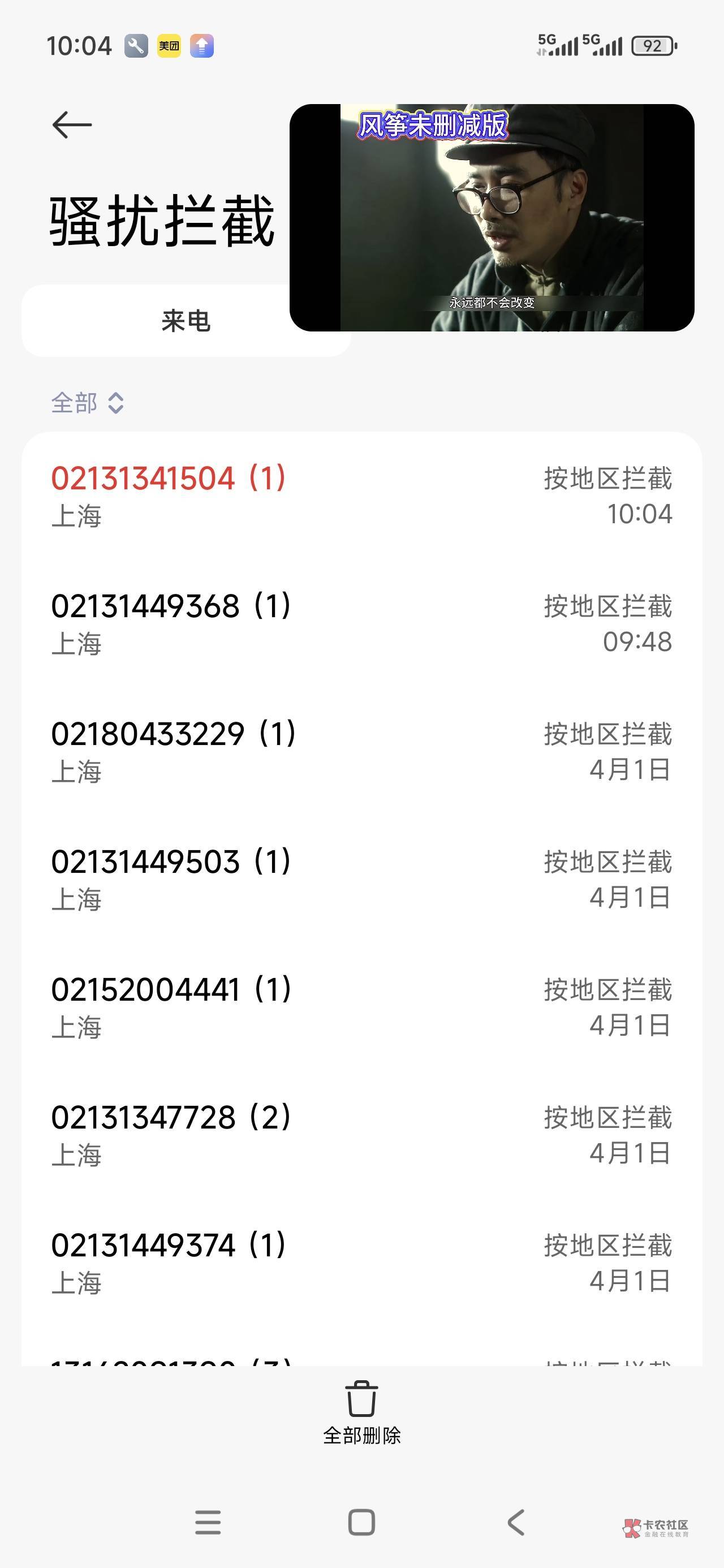Open the floating video window

pos(492,218)
